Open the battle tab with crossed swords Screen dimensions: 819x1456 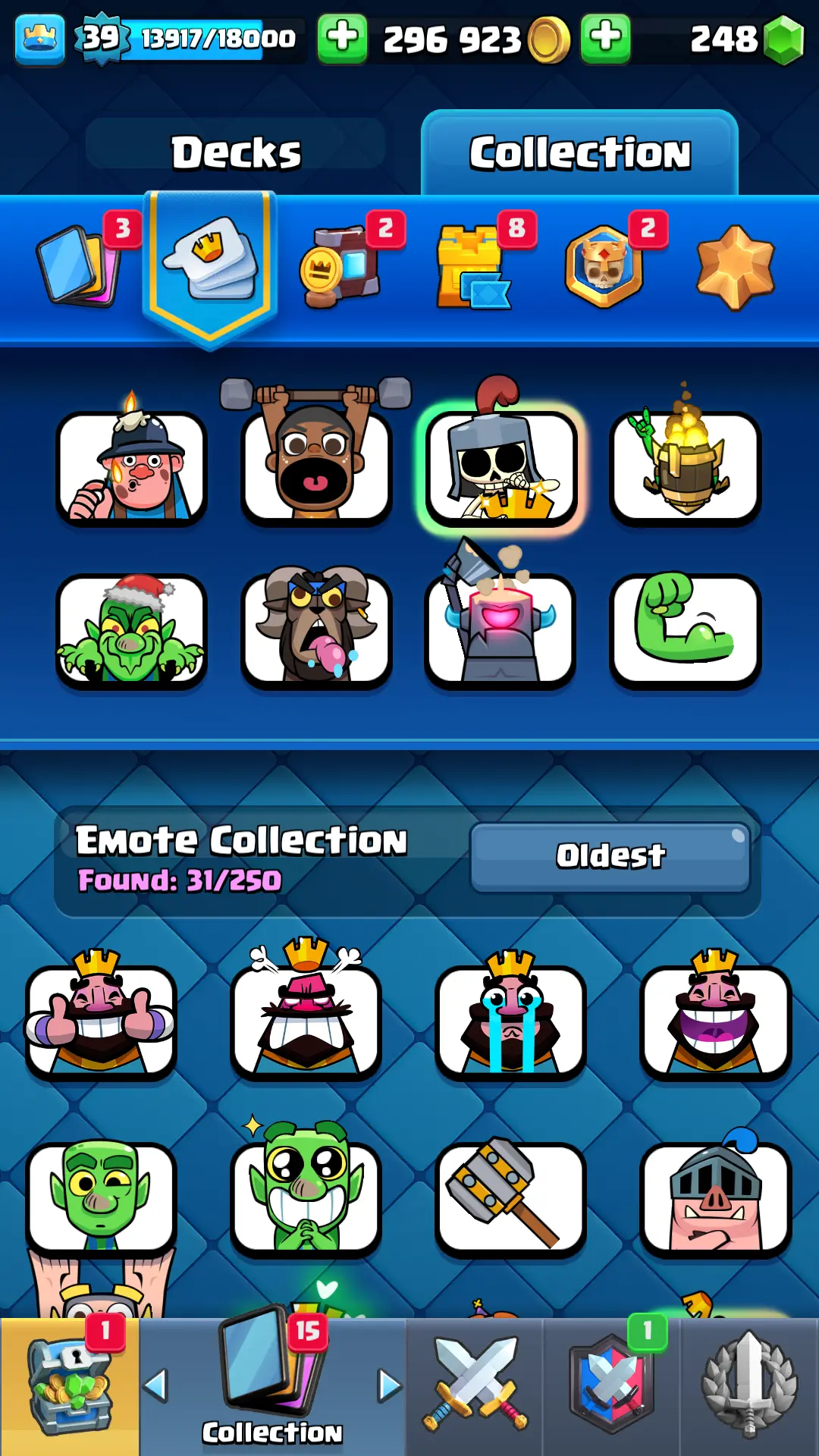[475, 1386]
